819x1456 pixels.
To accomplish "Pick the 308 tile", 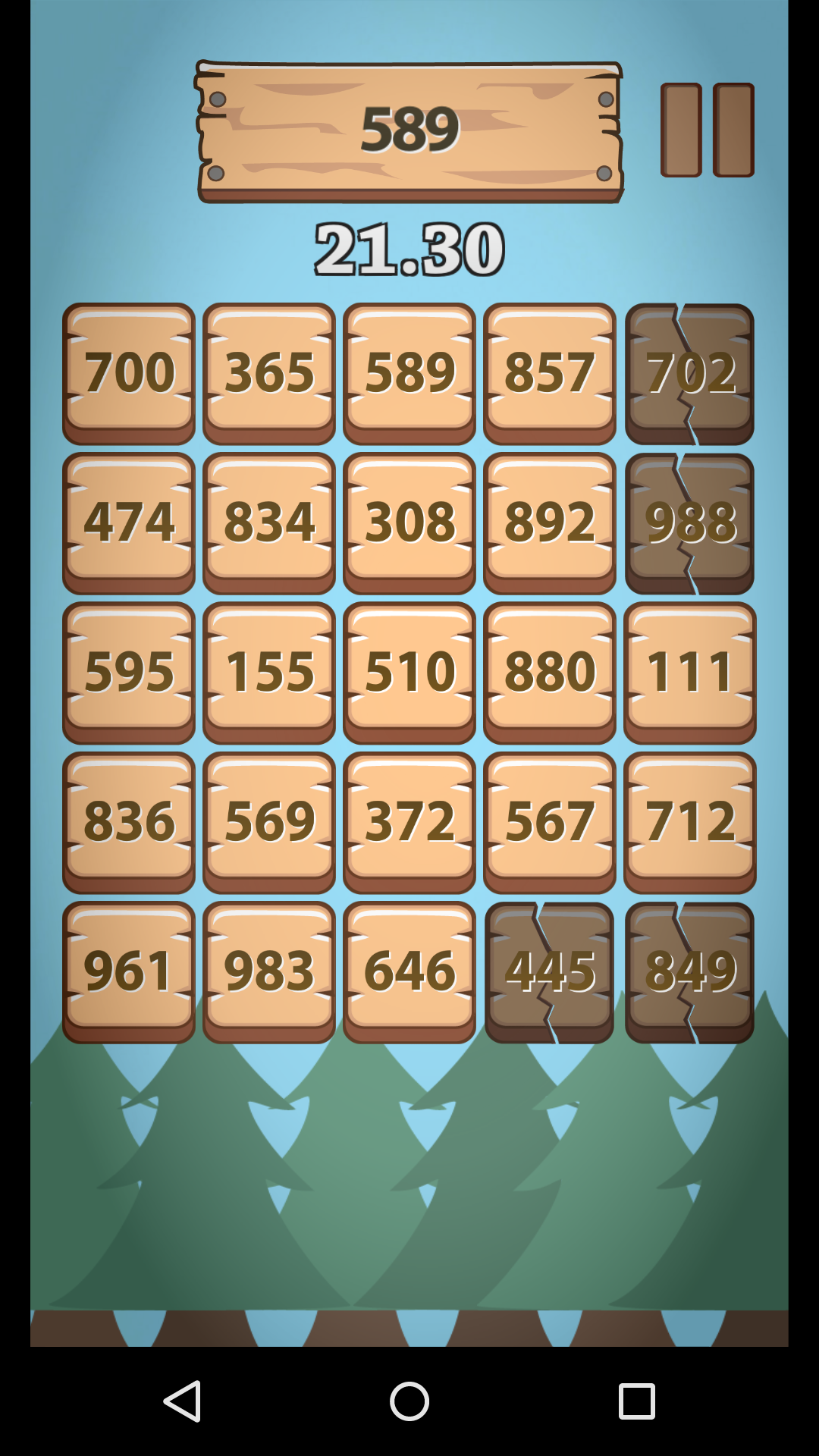I will [x=409, y=522].
